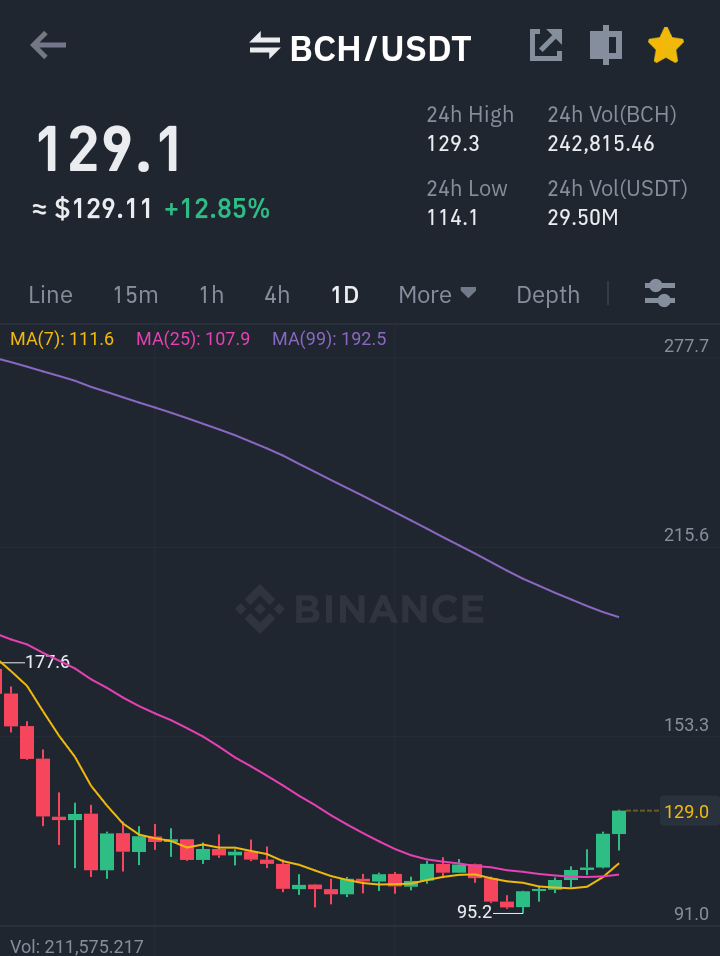This screenshot has width=720, height=956.
Task: Open the split-screen compare icon
Action: point(606,45)
